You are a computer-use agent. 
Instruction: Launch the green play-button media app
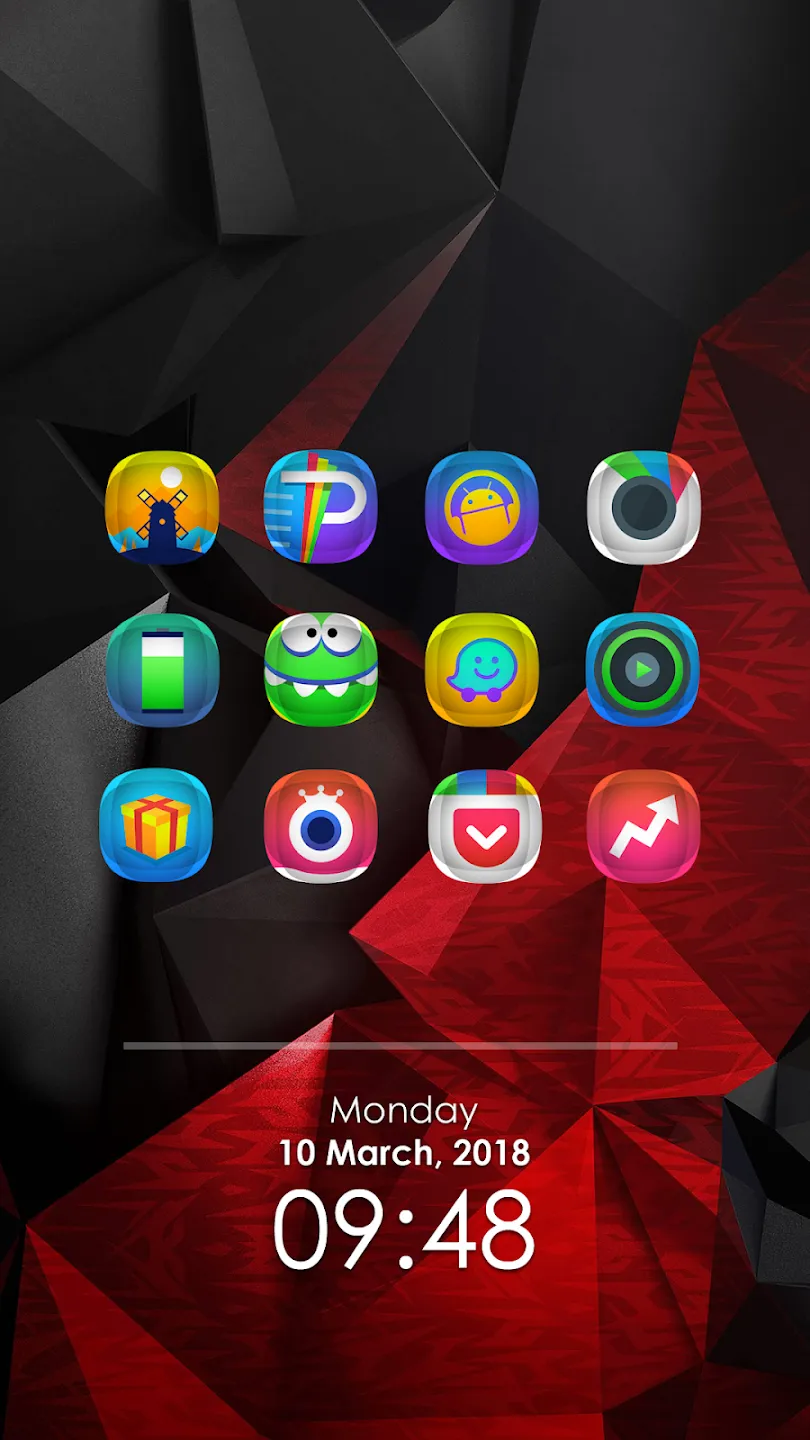(x=643, y=668)
